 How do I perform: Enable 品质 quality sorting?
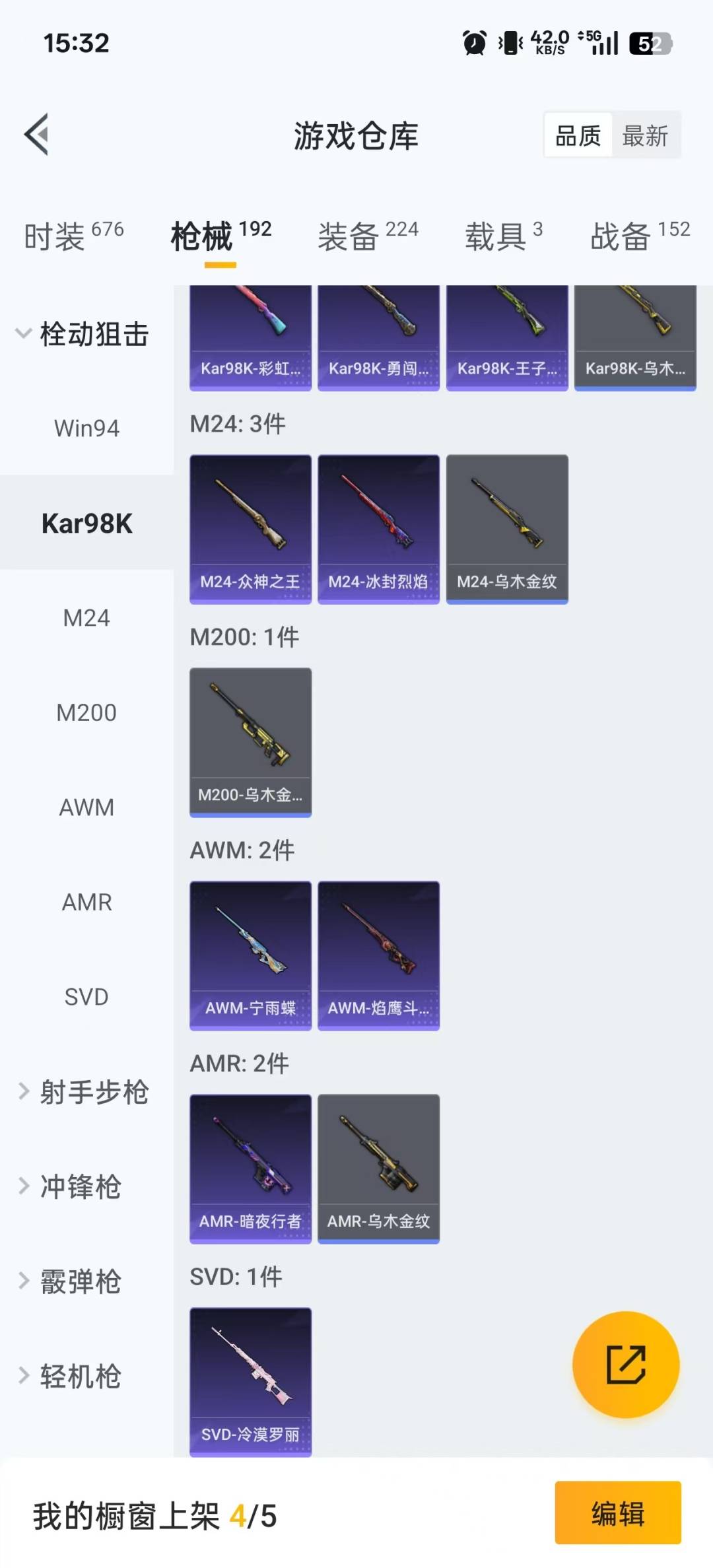[576, 134]
